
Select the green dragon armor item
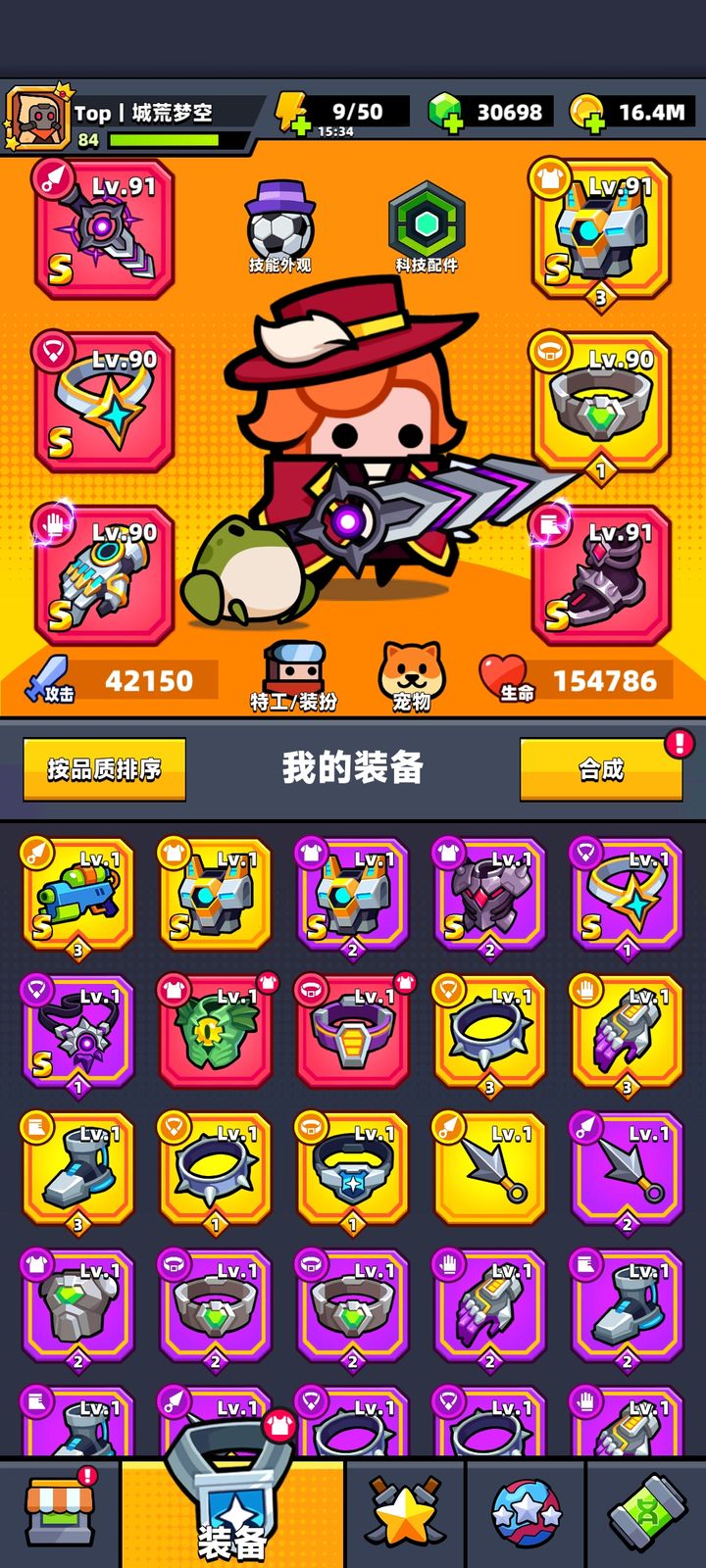point(215,1031)
